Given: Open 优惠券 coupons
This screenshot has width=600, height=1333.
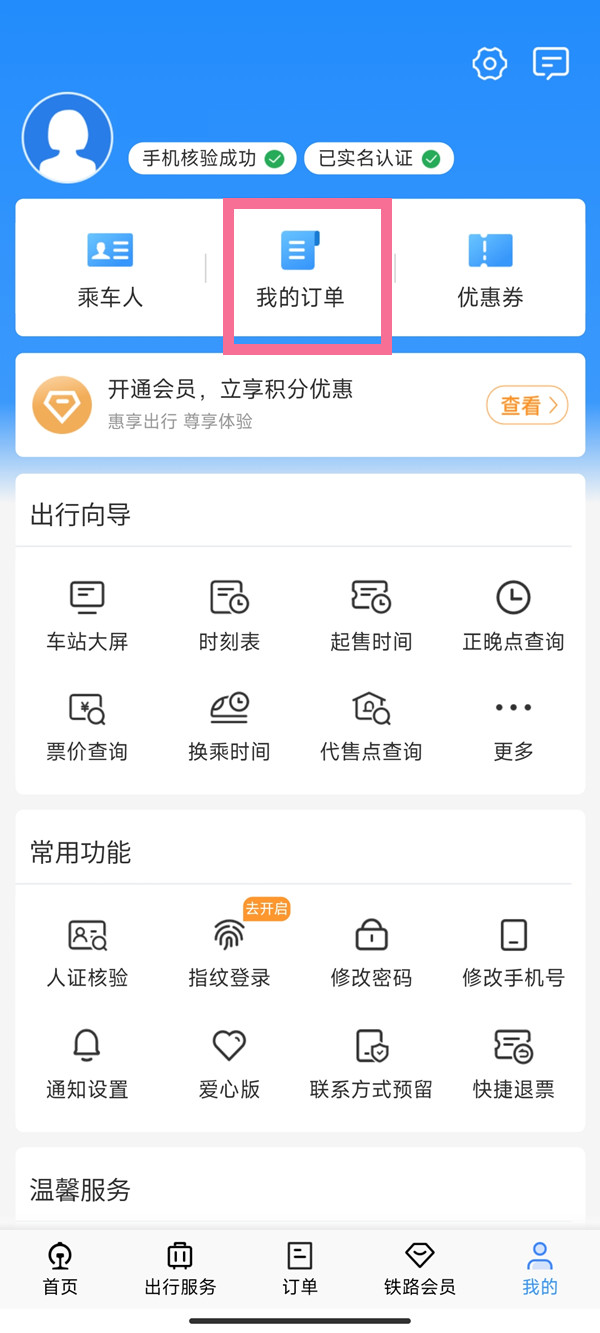Looking at the screenshot, I should coord(490,269).
